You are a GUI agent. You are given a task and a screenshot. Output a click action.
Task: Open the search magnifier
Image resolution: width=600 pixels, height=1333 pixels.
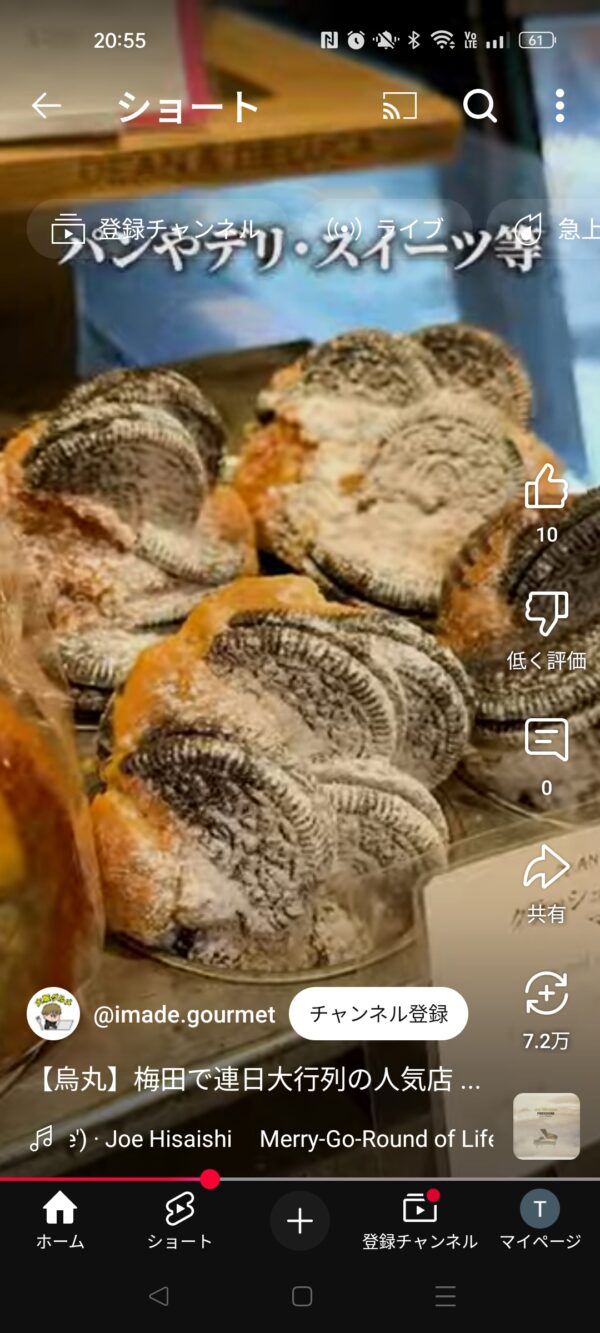coord(480,106)
